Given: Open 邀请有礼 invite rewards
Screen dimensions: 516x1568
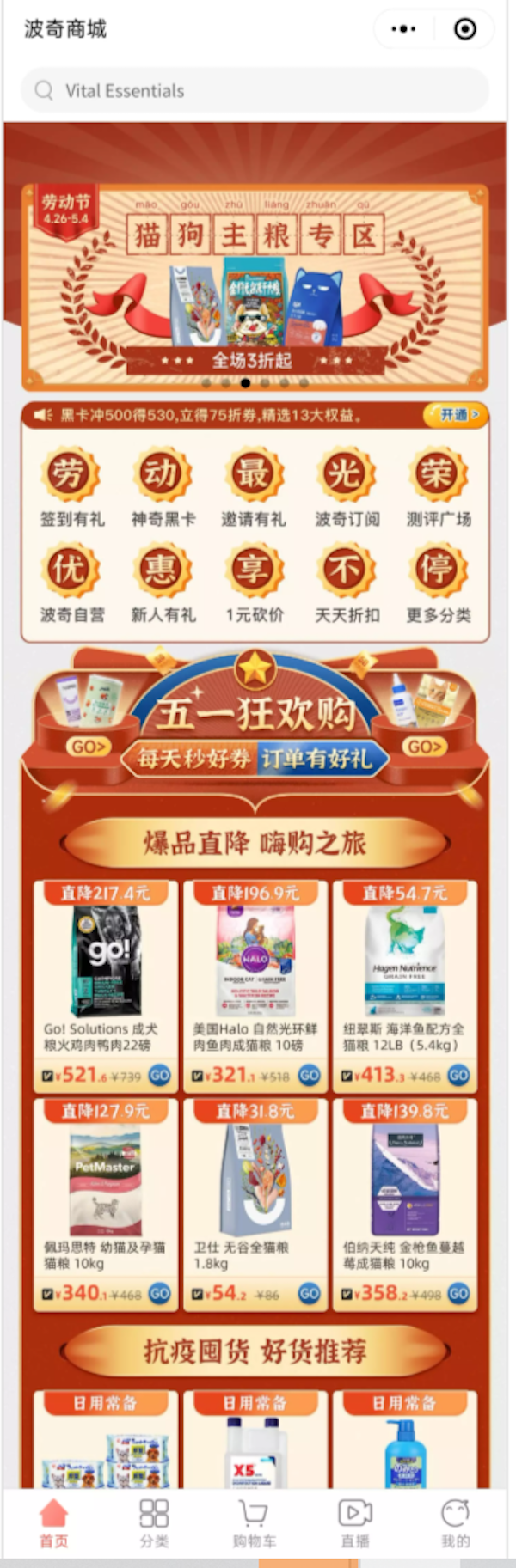Looking at the screenshot, I should click(x=253, y=487).
